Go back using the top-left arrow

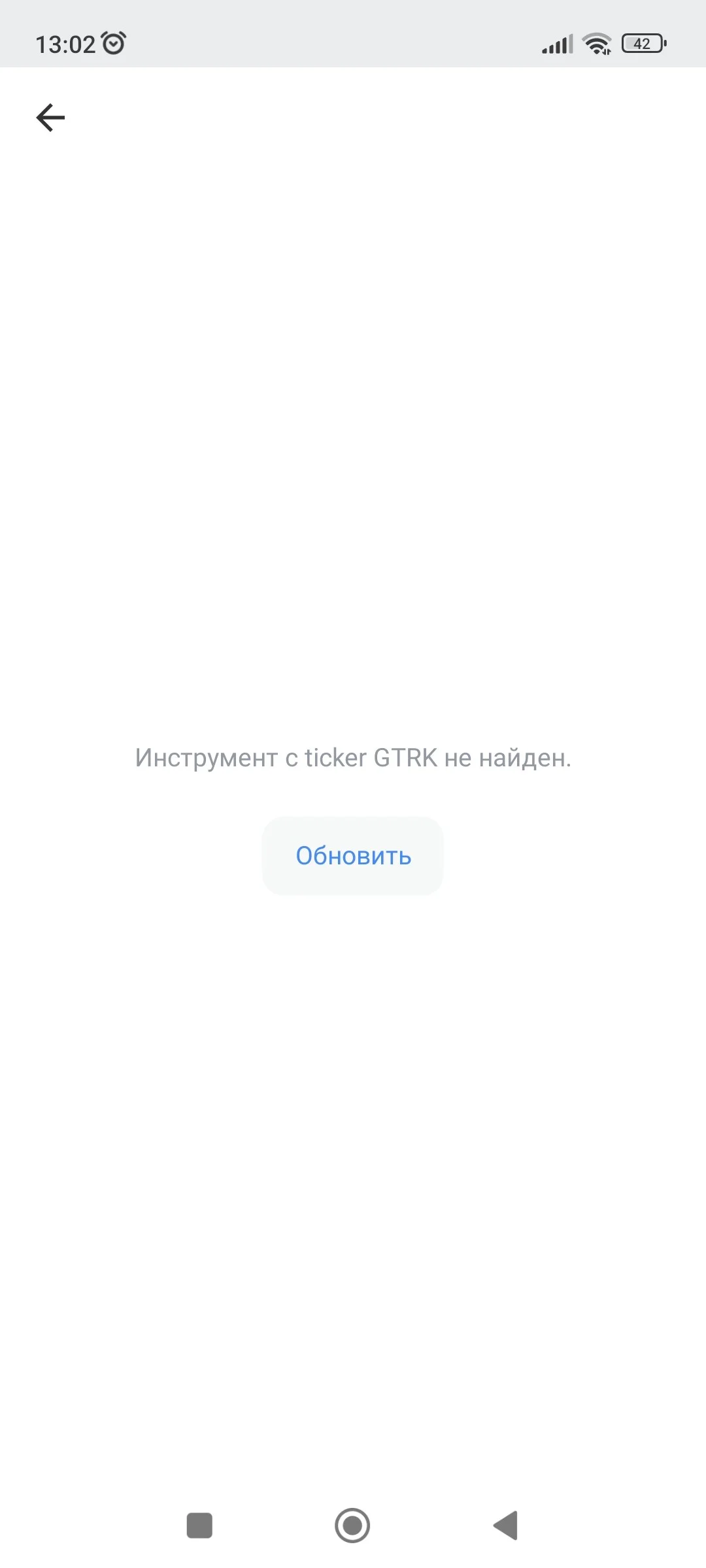[50, 118]
